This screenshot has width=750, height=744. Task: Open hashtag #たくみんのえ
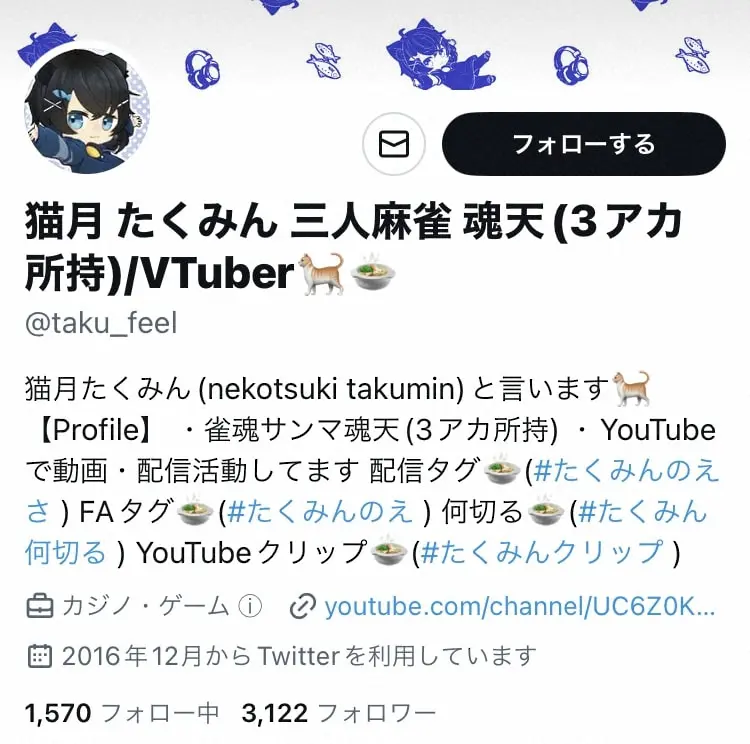[x=320, y=511]
